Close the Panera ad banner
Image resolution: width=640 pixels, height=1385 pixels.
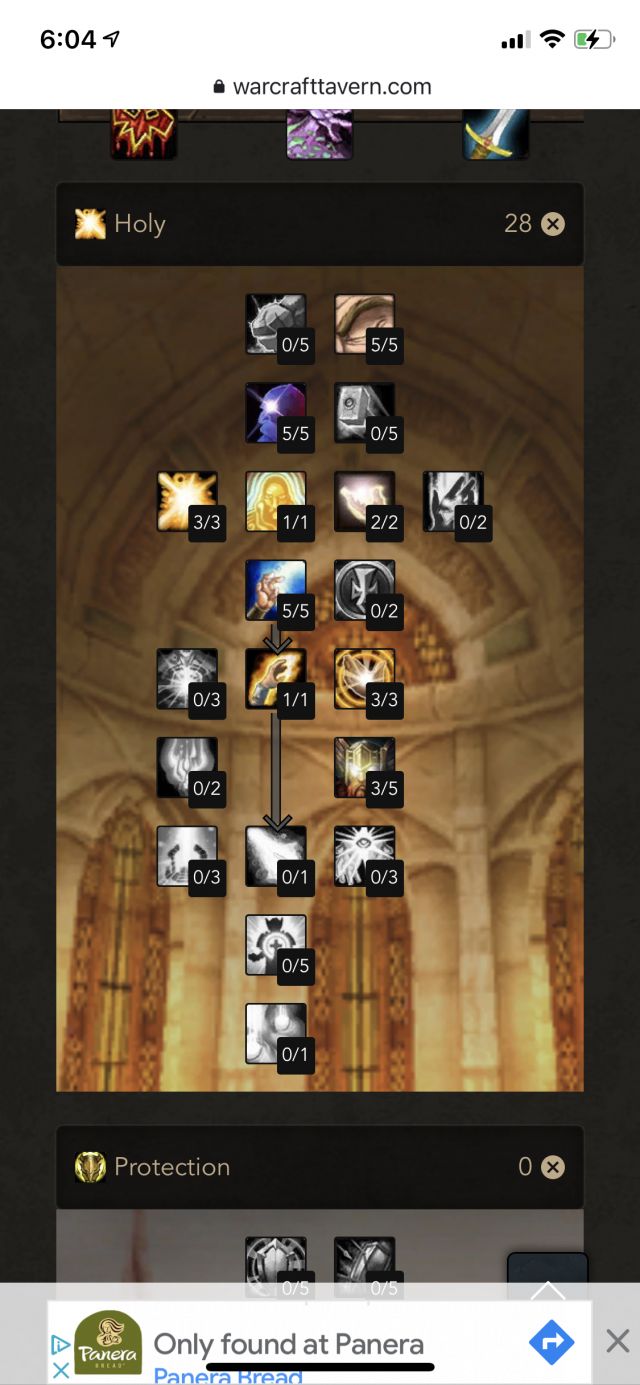[618, 1340]
